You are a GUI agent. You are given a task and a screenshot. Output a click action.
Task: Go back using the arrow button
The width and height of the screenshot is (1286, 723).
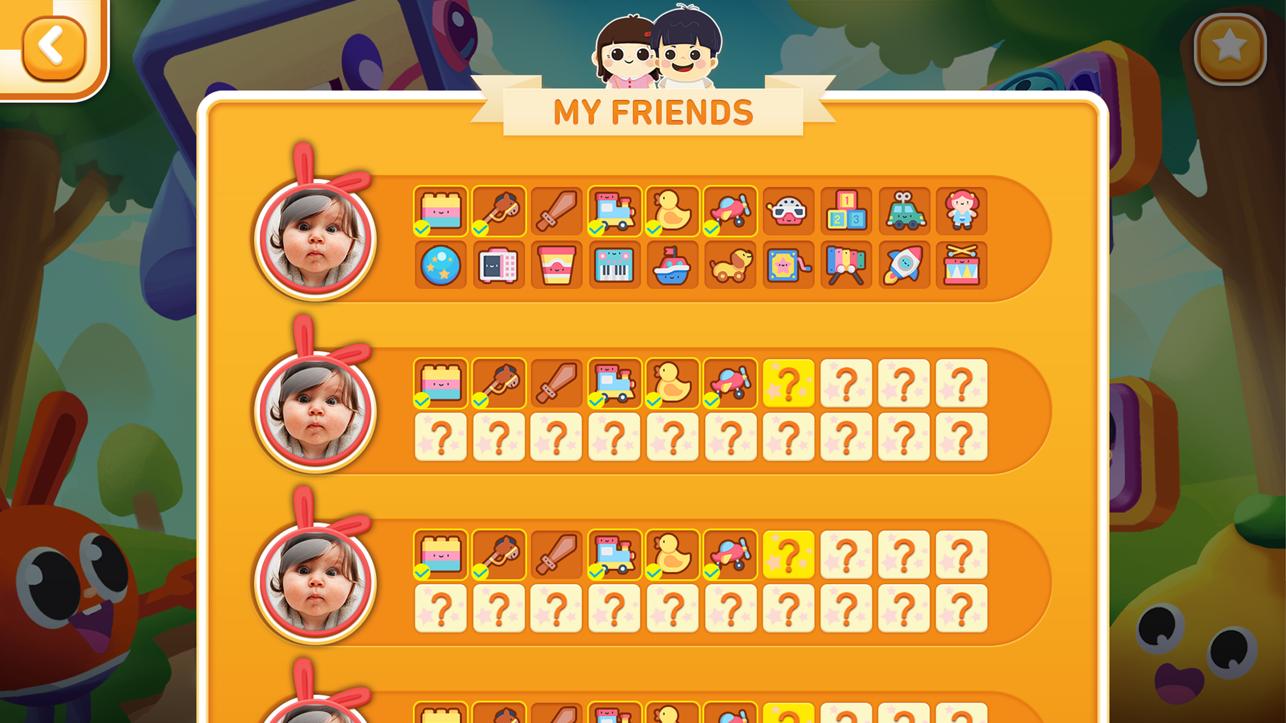point(52,46)
